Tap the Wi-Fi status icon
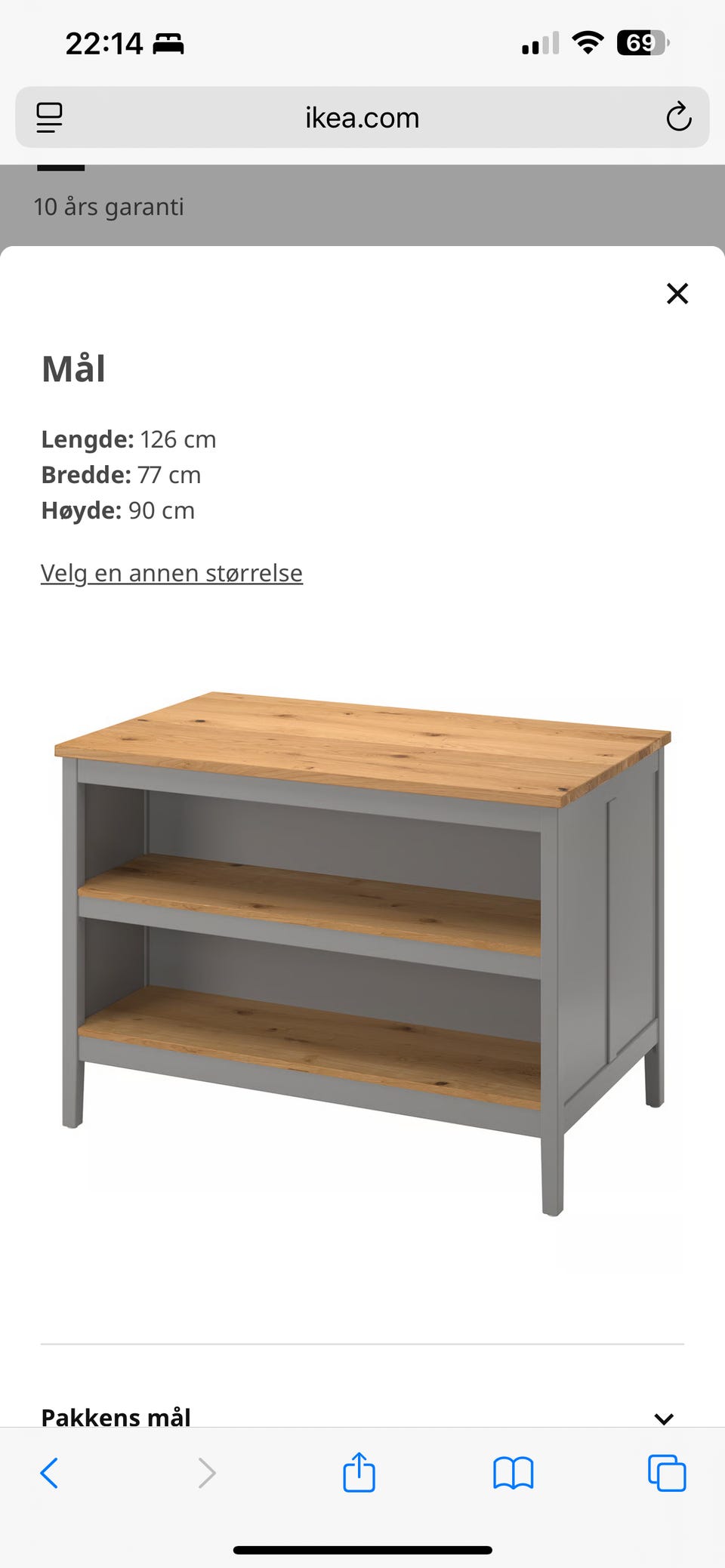Screen dimensions: 725x1568 588,43
